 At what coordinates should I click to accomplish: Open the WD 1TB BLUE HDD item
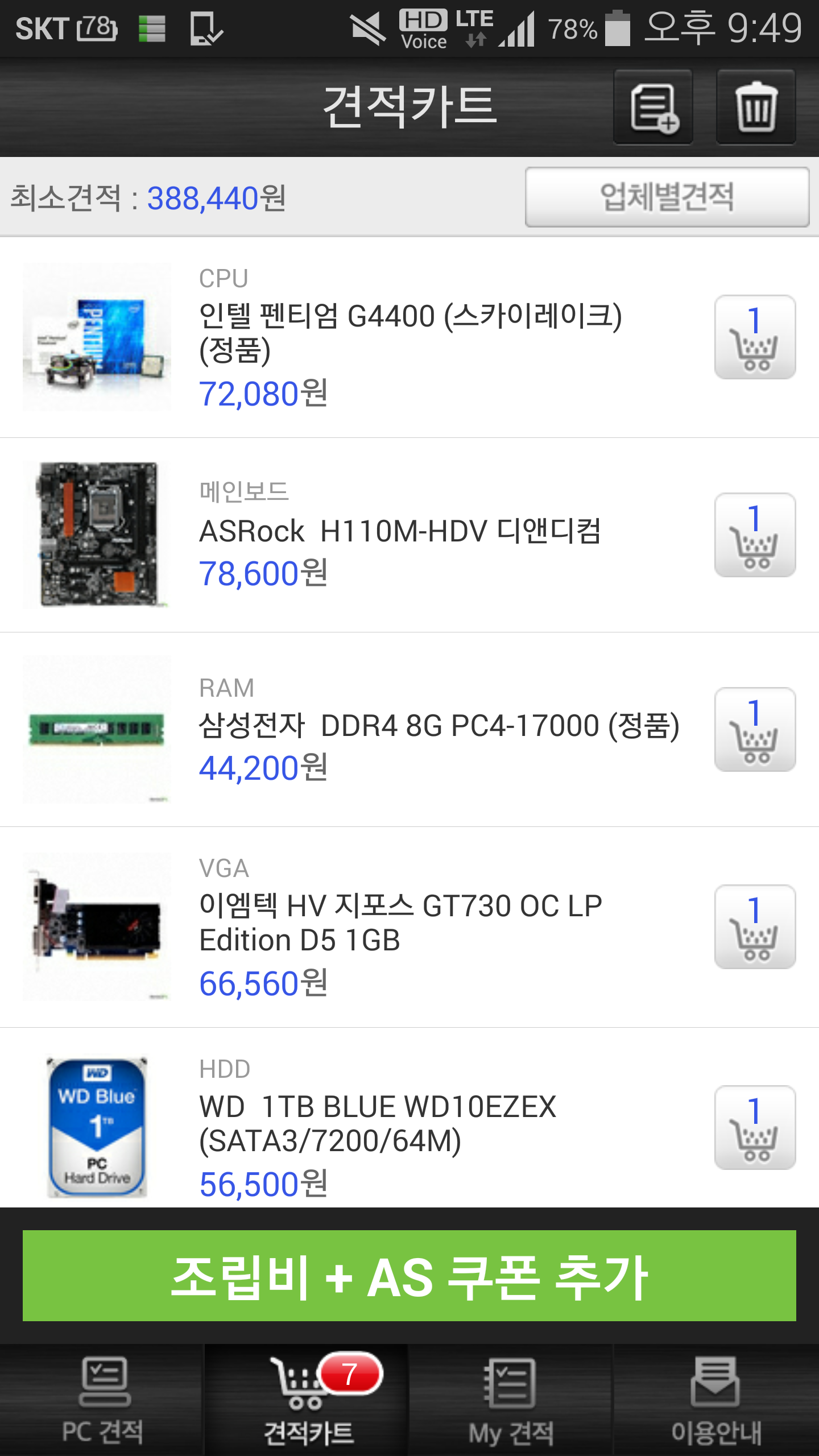[x=378, y=1124]
